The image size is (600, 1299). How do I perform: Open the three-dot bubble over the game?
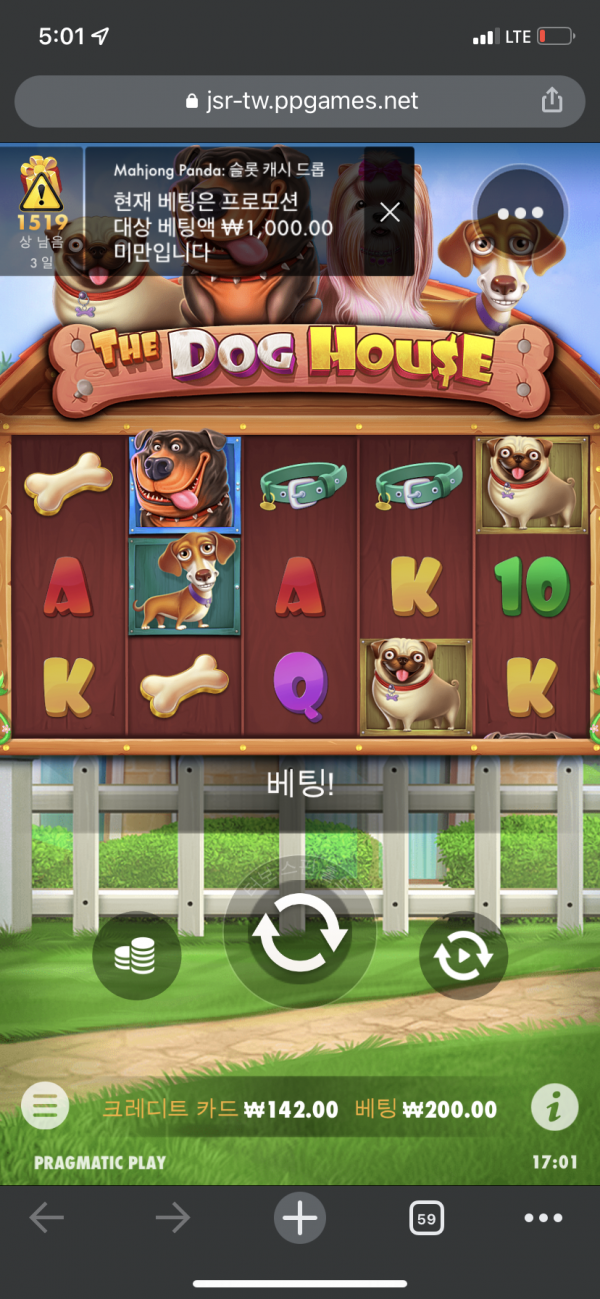coord(520,212)
